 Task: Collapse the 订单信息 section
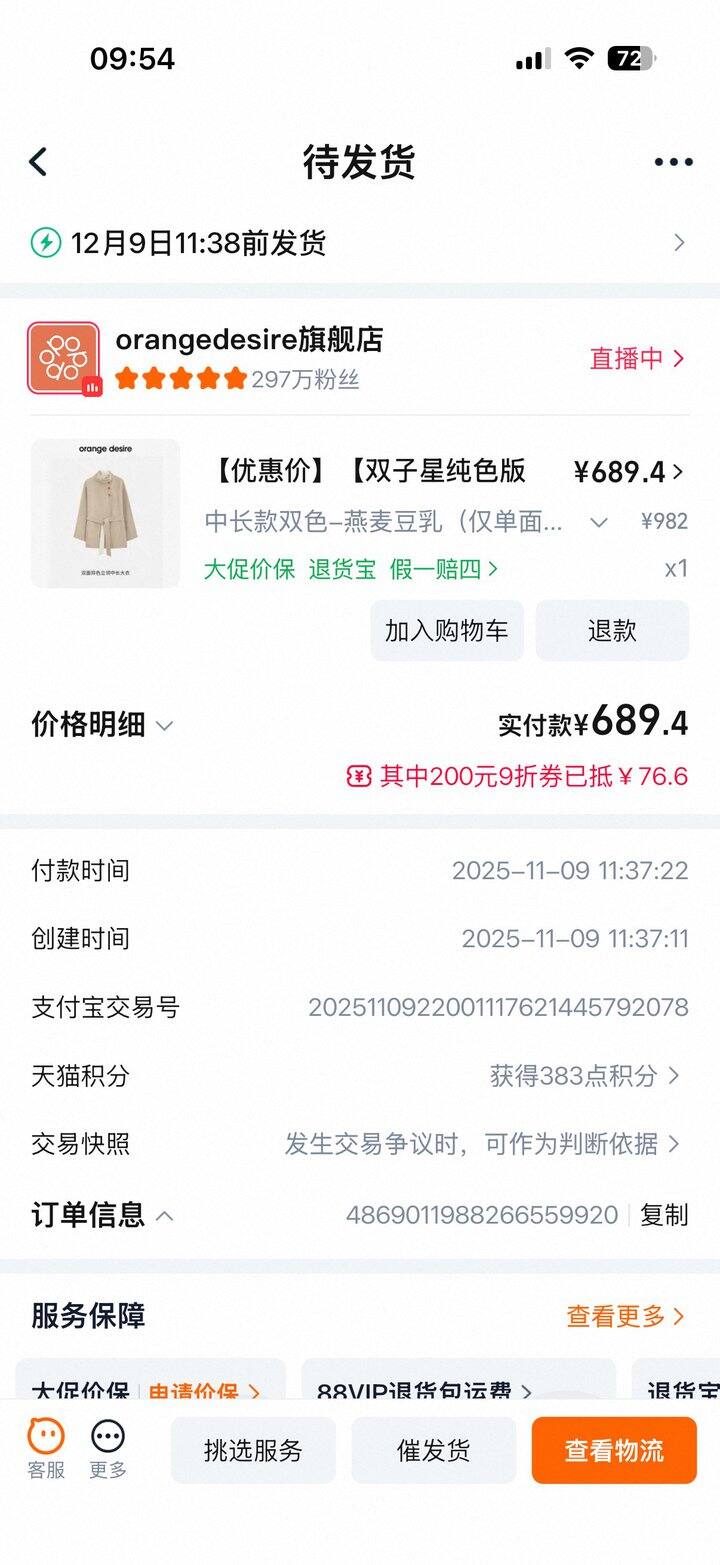[102, 1215]
